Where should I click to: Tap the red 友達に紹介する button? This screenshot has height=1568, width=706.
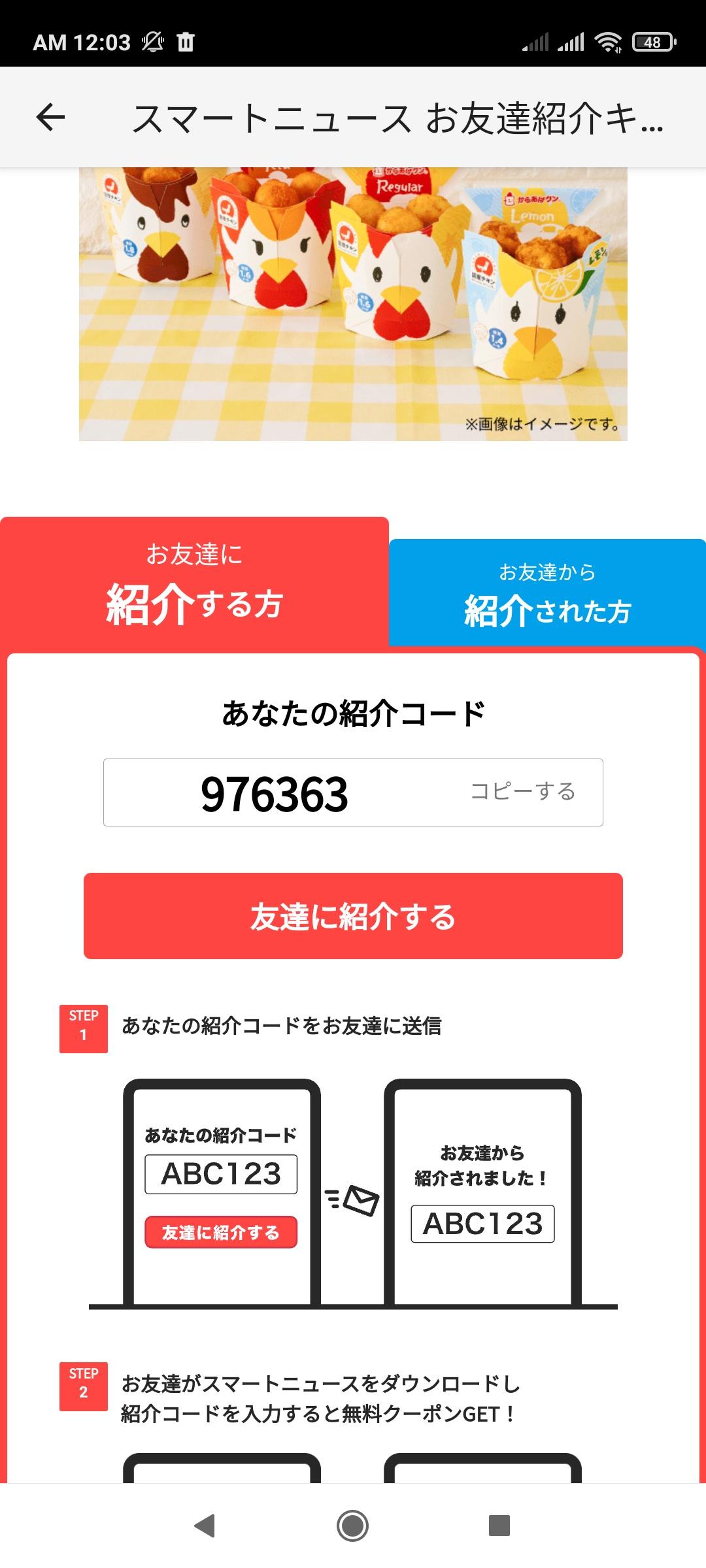click(353, 916)
